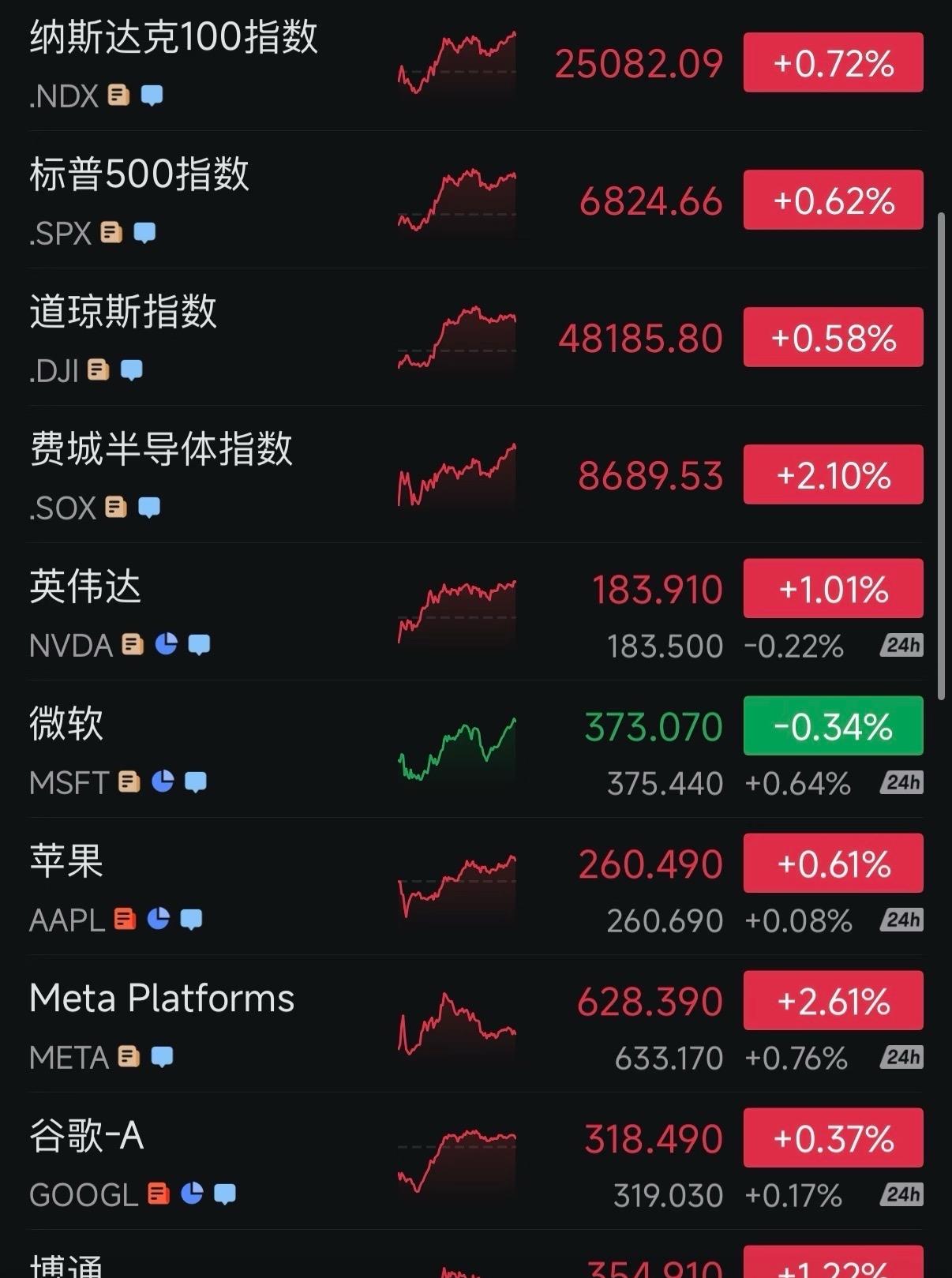The width and height of the screenshot is (952, 1278).
Task: Click the comment bubble next to .SOX
Action: click(x=150, y=508)
